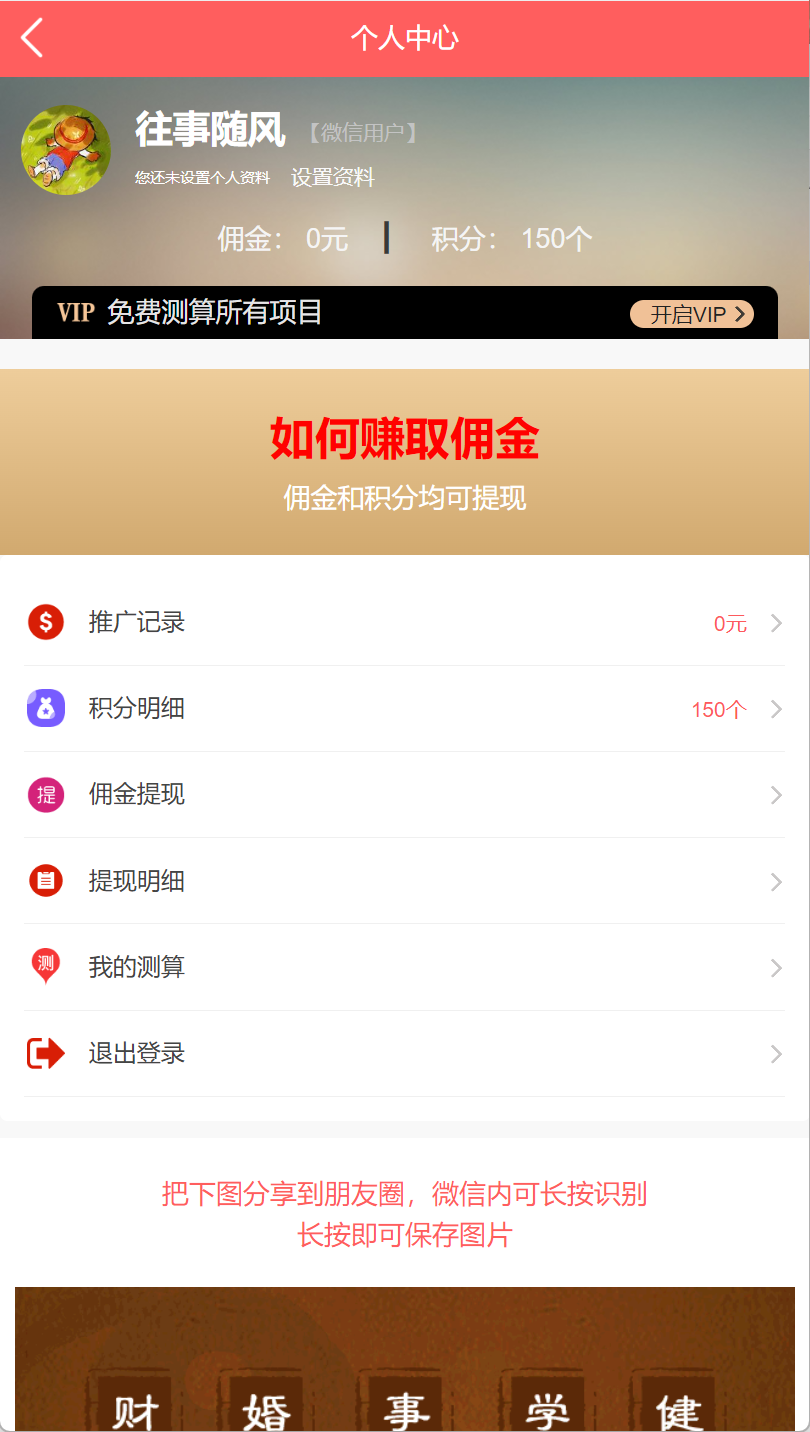Click the dollar icon next to 推广记录

tap(46, 622)
